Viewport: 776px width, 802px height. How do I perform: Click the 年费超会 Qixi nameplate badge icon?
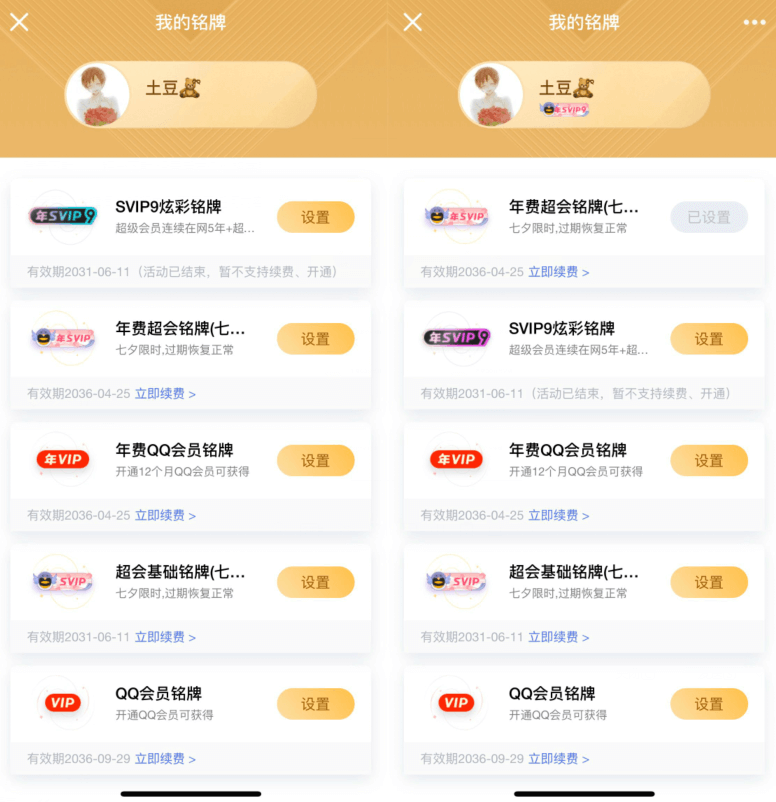coord(62,339)
